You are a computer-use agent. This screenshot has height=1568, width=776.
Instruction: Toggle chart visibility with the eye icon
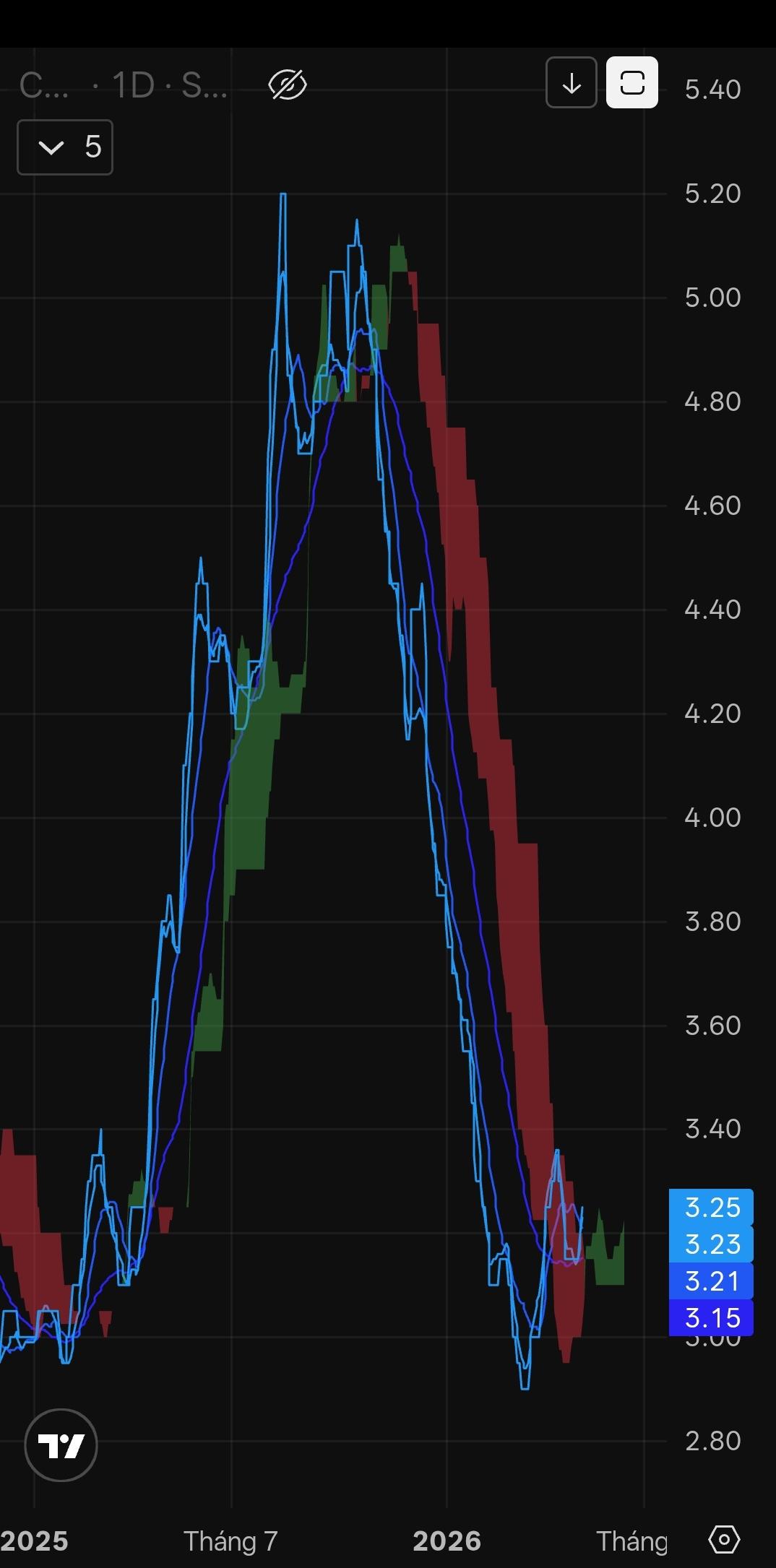click(x=288, y=85)
